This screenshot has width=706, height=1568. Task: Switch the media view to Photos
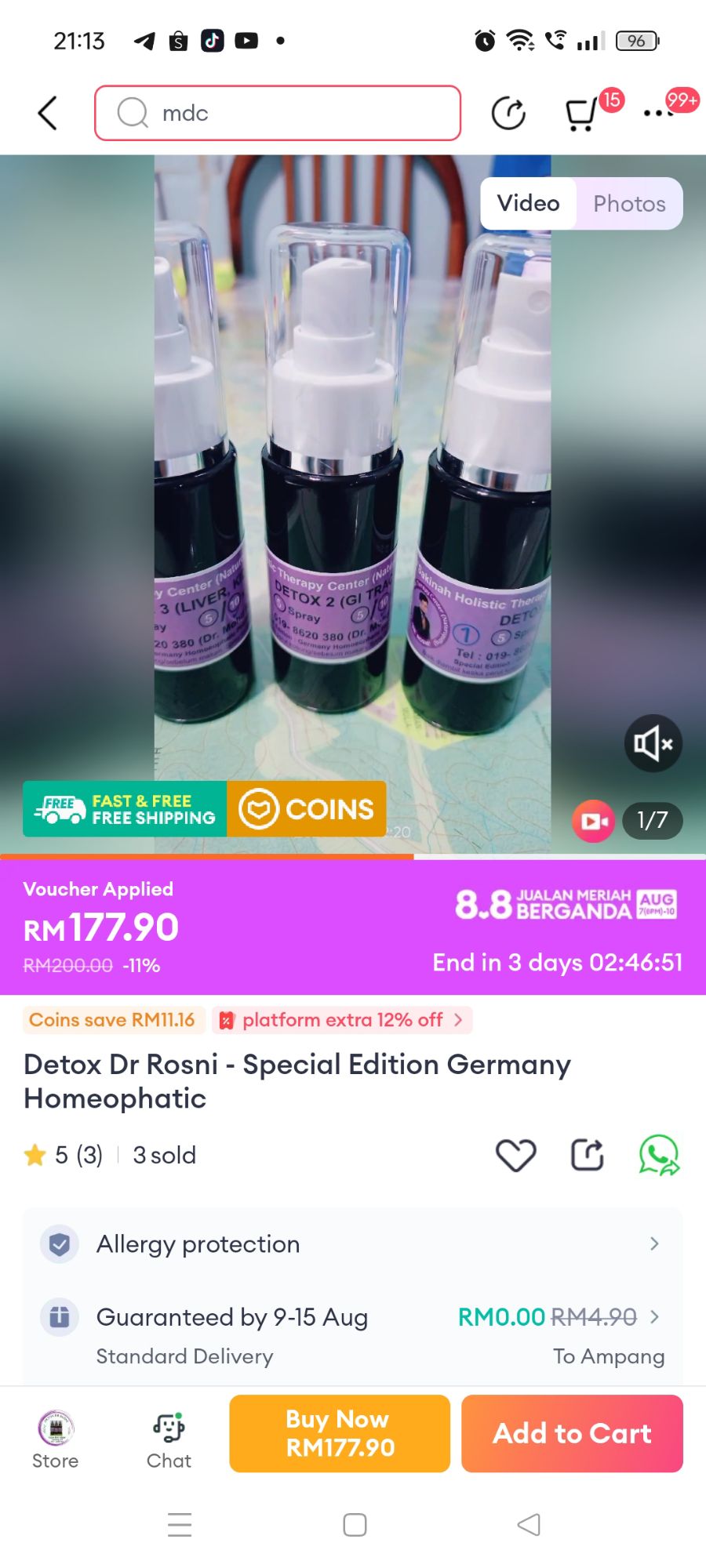pyautogui.click(x=628, y=203)
